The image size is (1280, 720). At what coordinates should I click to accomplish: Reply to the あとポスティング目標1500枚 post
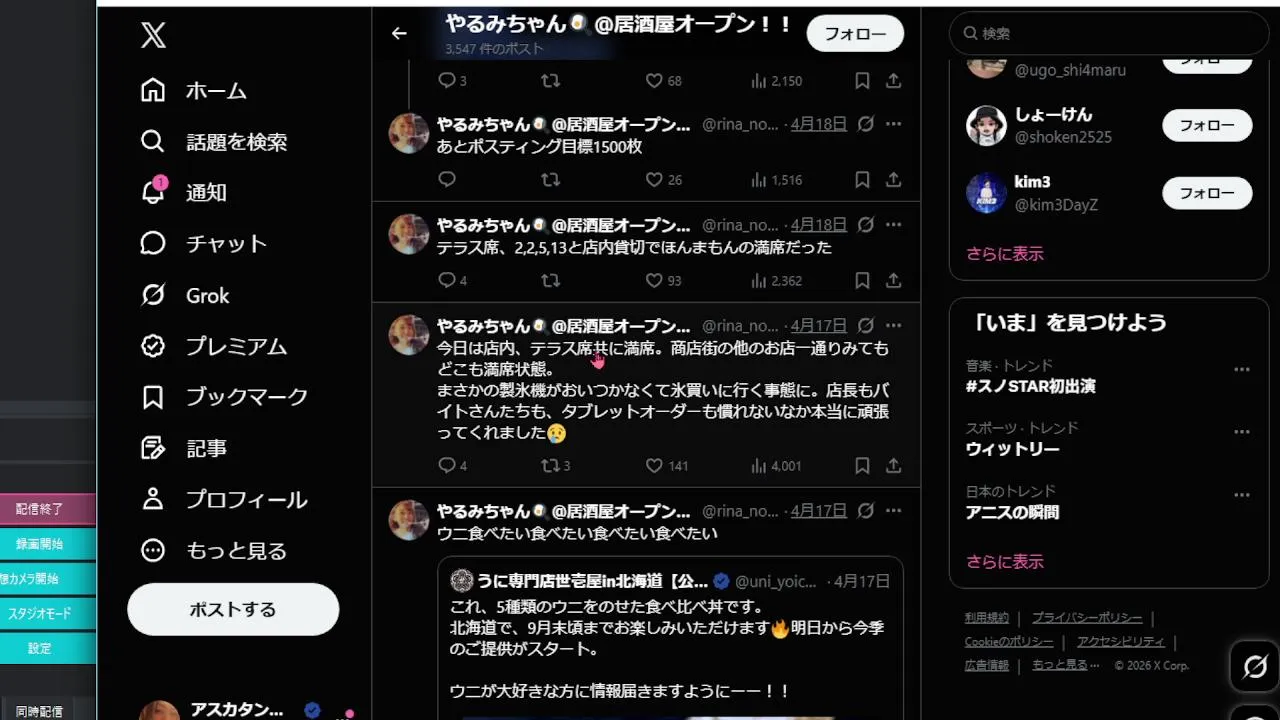coord(447,179)
